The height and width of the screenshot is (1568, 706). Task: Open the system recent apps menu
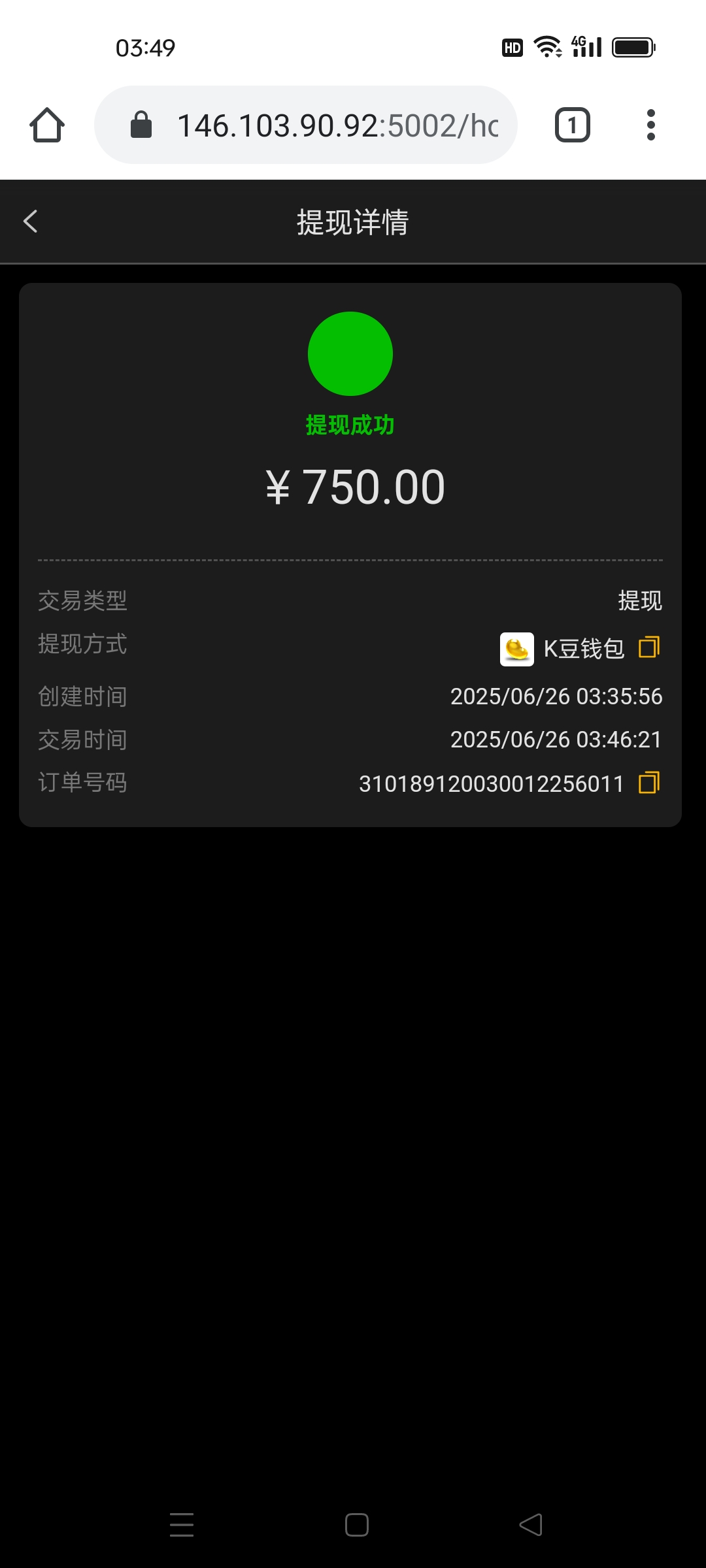182,1525
